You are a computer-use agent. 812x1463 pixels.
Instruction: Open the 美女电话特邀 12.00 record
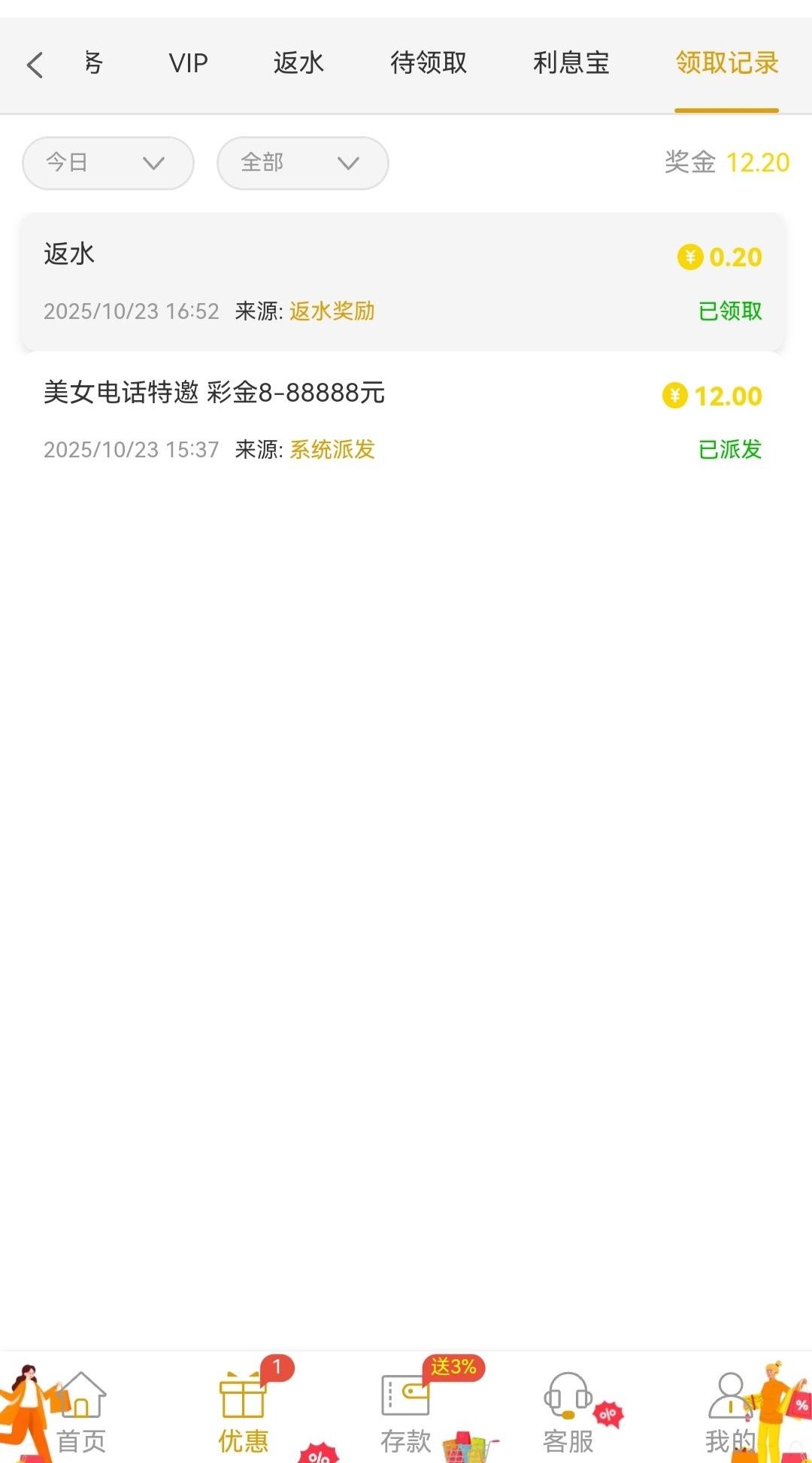coord(403,420)
